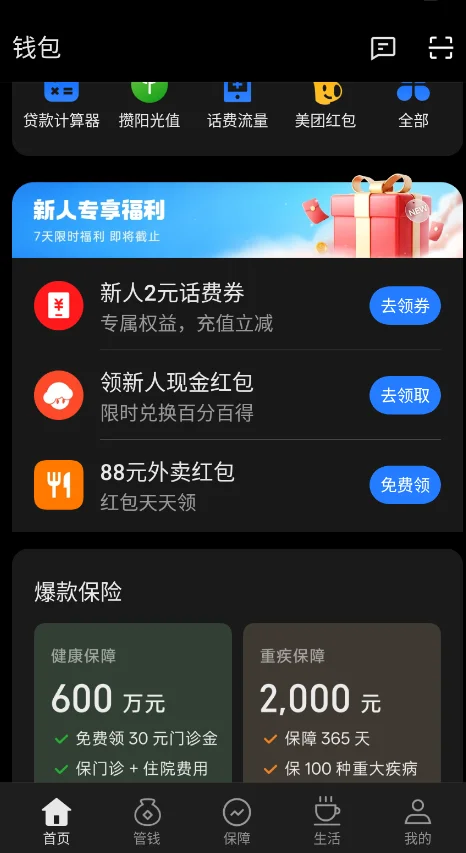Switch to the 管钱 tab
466x853 pixels.
coord(147,821)
